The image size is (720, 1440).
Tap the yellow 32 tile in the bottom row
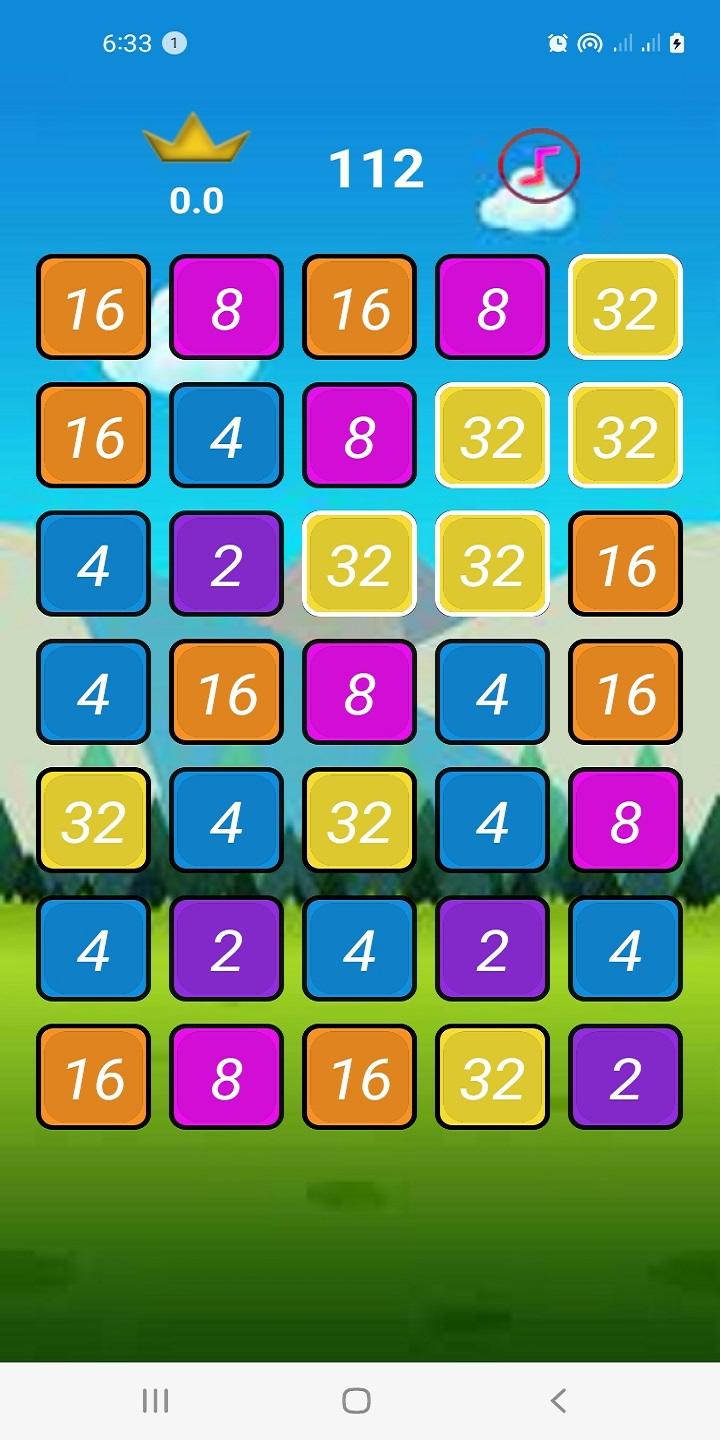tap(491, 1076)
